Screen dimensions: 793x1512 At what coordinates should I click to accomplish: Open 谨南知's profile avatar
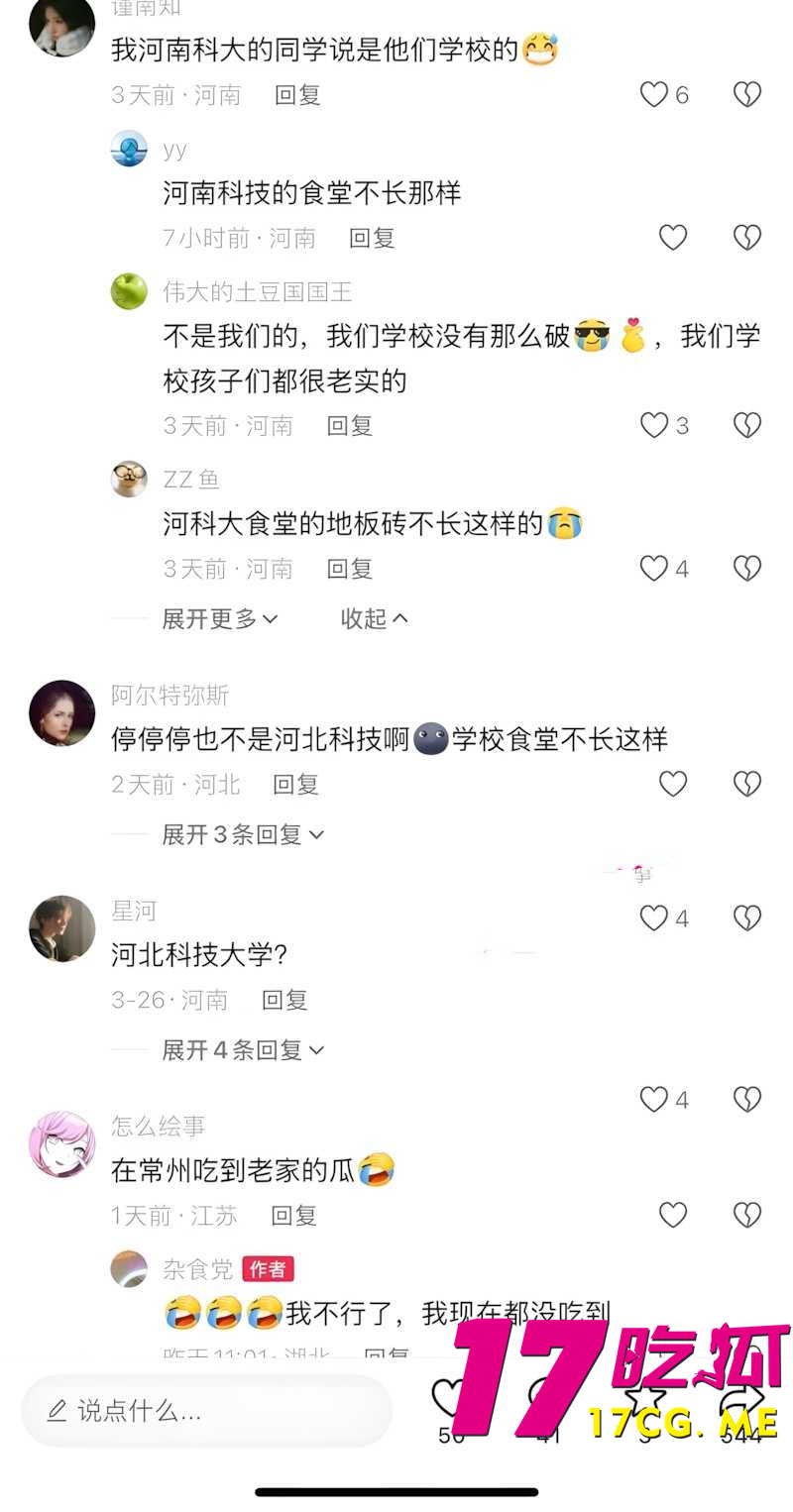click(61, 30)
